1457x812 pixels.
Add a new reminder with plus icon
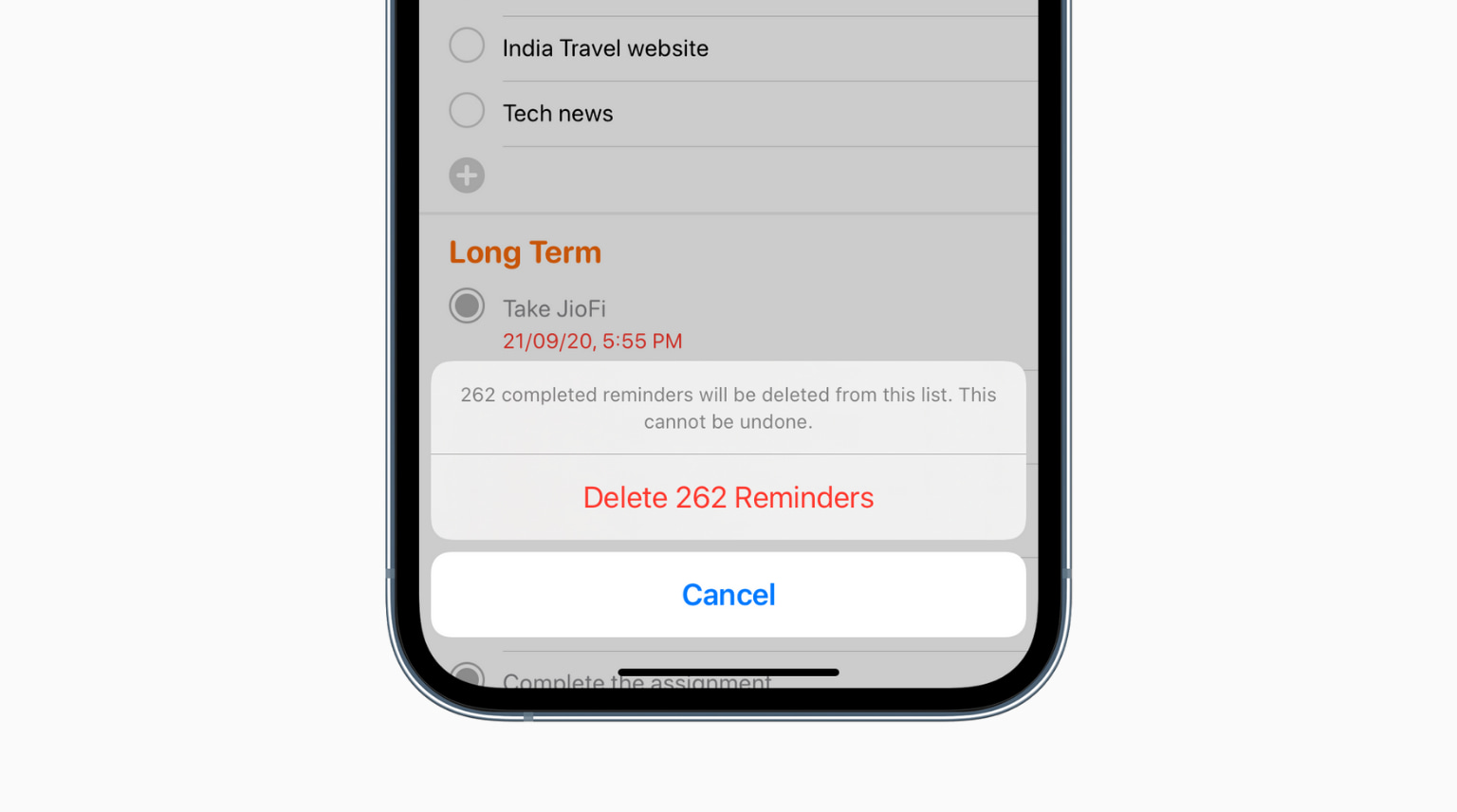[467, 175]
